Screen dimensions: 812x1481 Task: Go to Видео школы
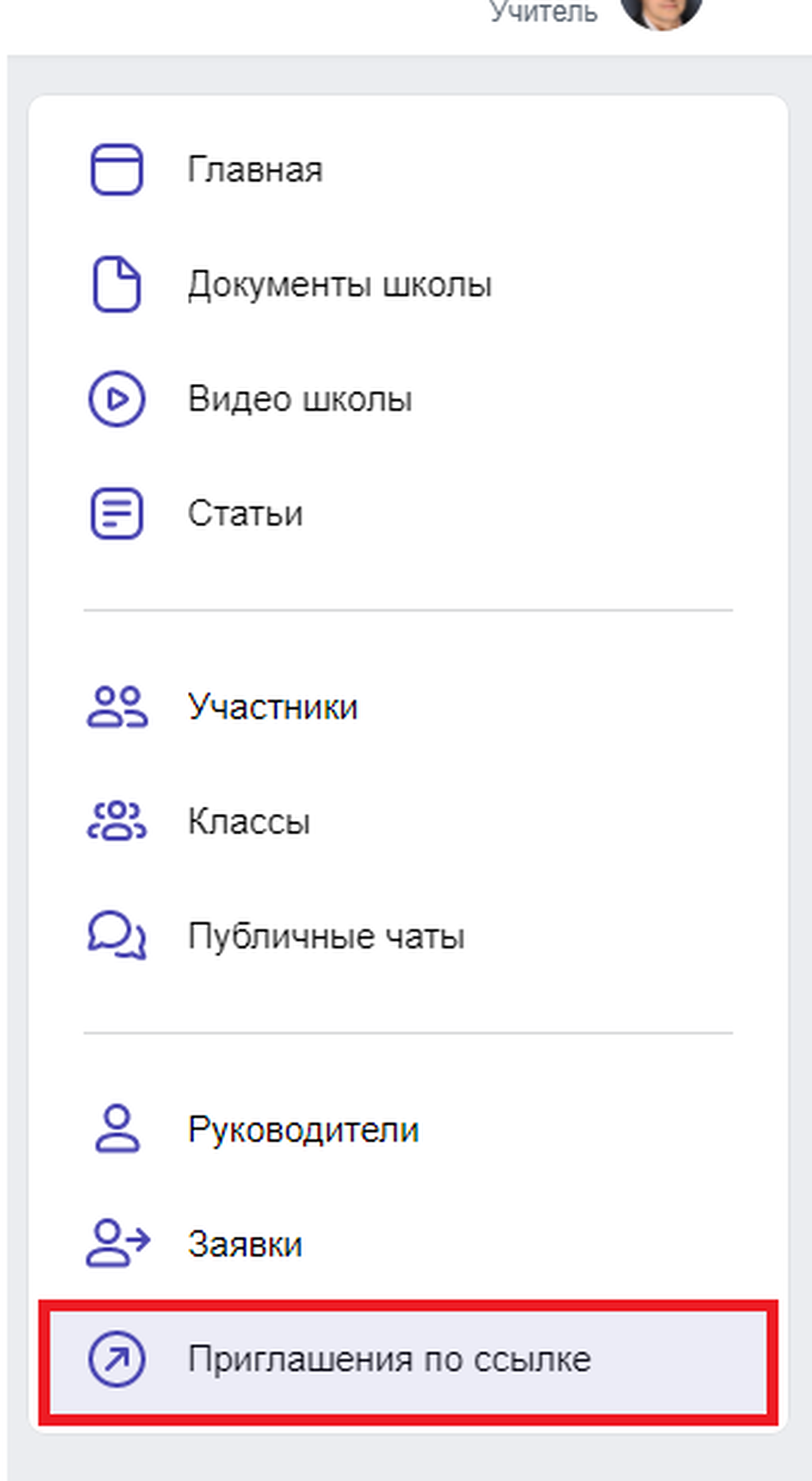(408, 398)
